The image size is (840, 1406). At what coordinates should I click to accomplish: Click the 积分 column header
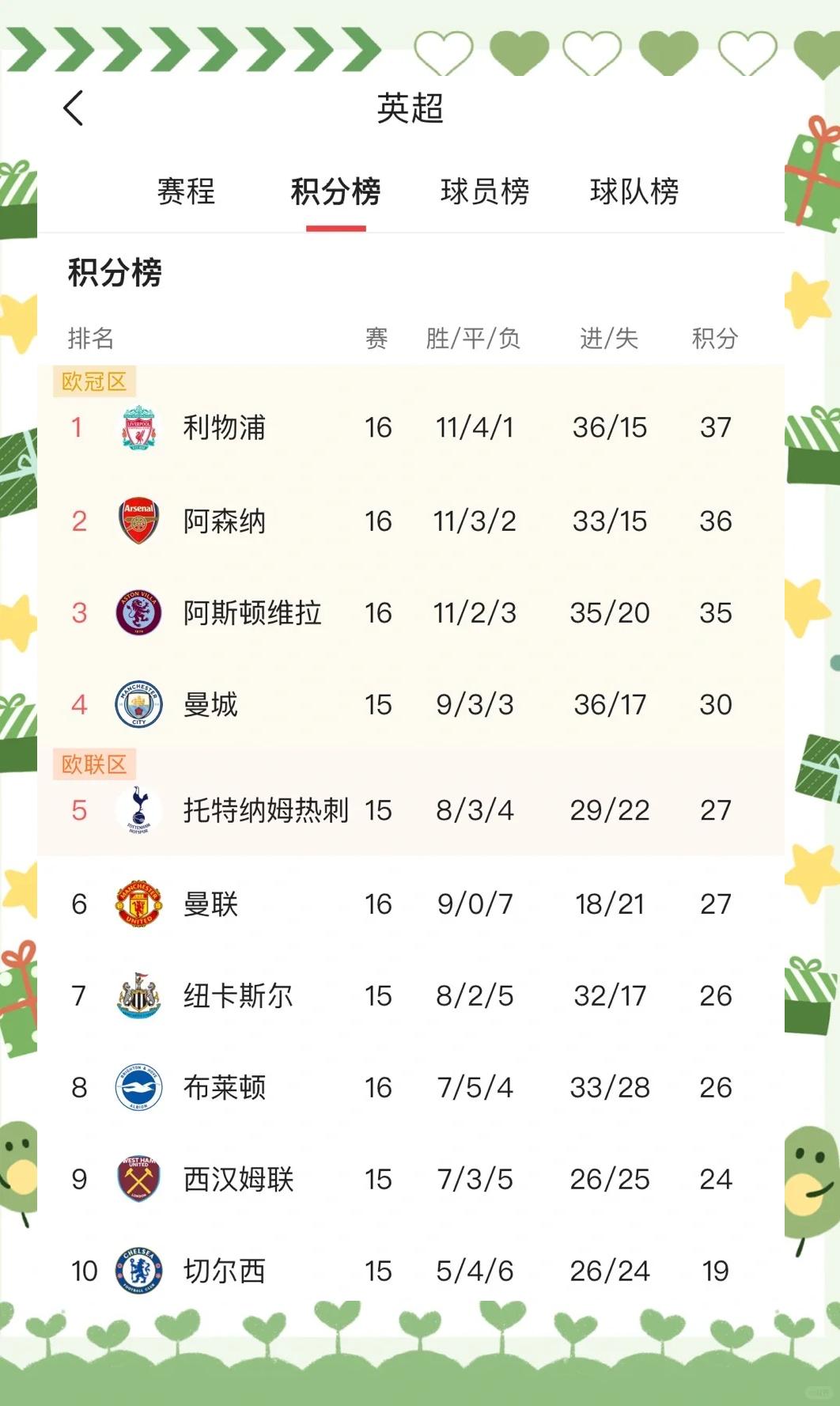pos(713,339)
